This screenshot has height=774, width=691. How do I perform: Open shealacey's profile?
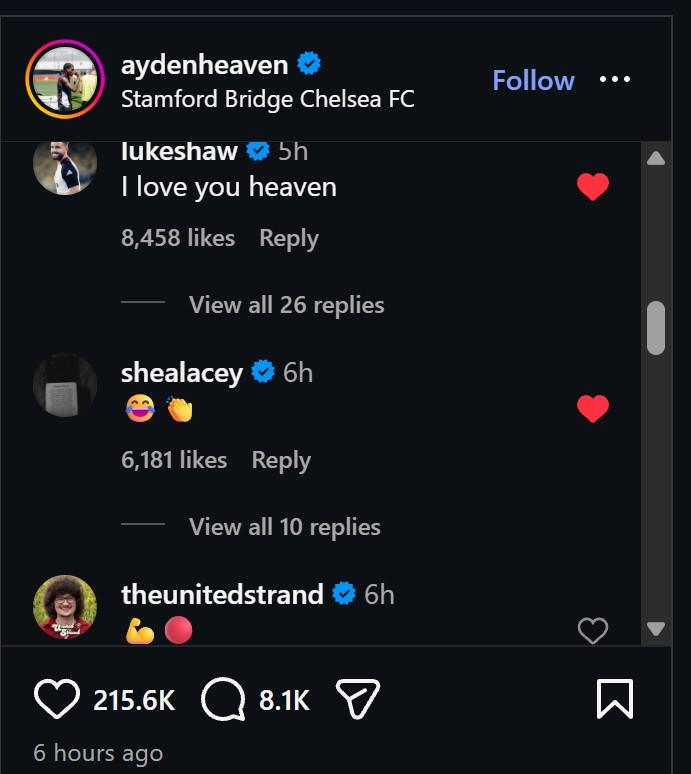(x=182, y=373)
